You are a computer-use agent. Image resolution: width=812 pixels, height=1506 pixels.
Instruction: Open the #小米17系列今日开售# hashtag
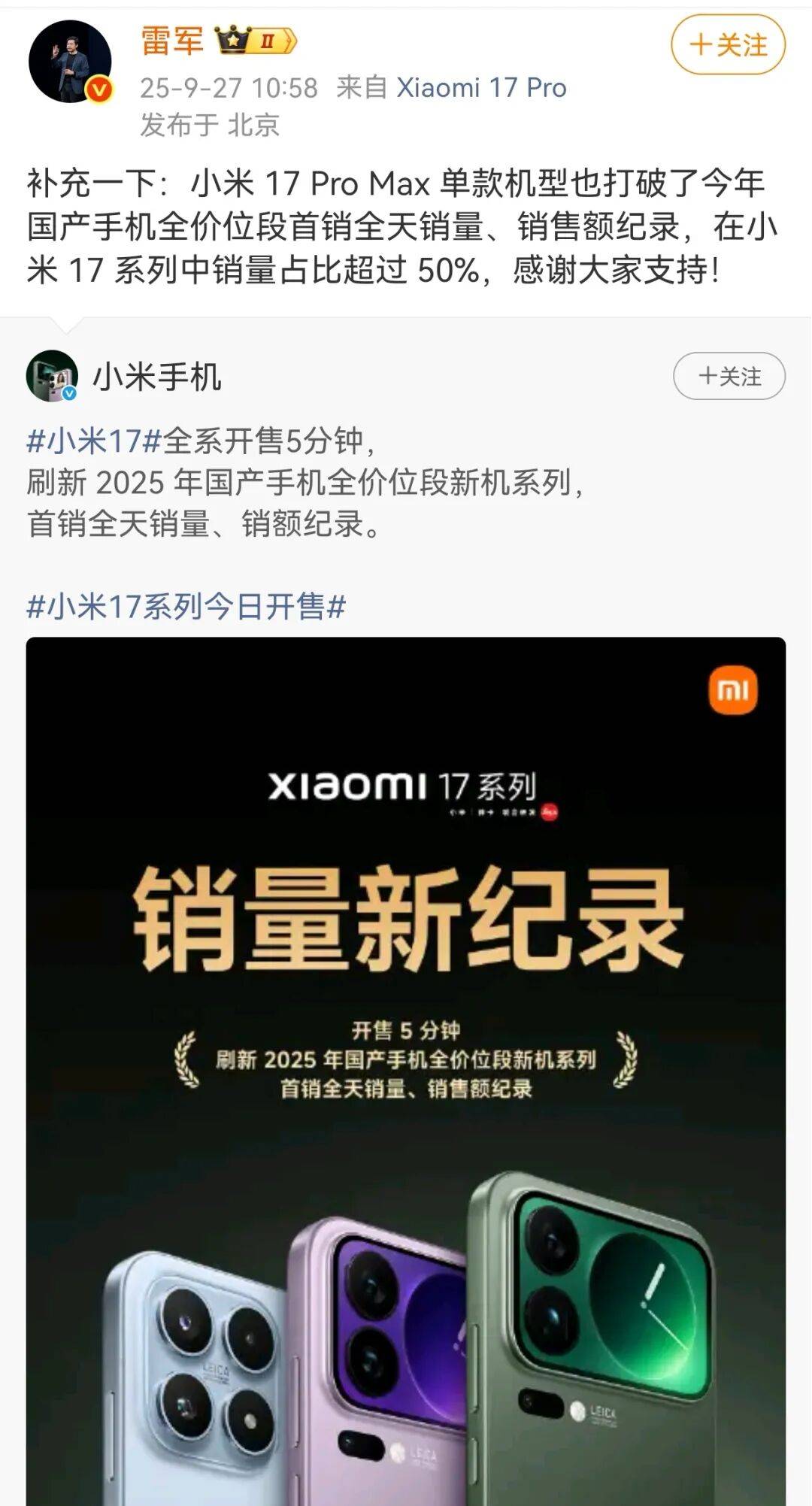pyautogui.click(x=186, y=606)
